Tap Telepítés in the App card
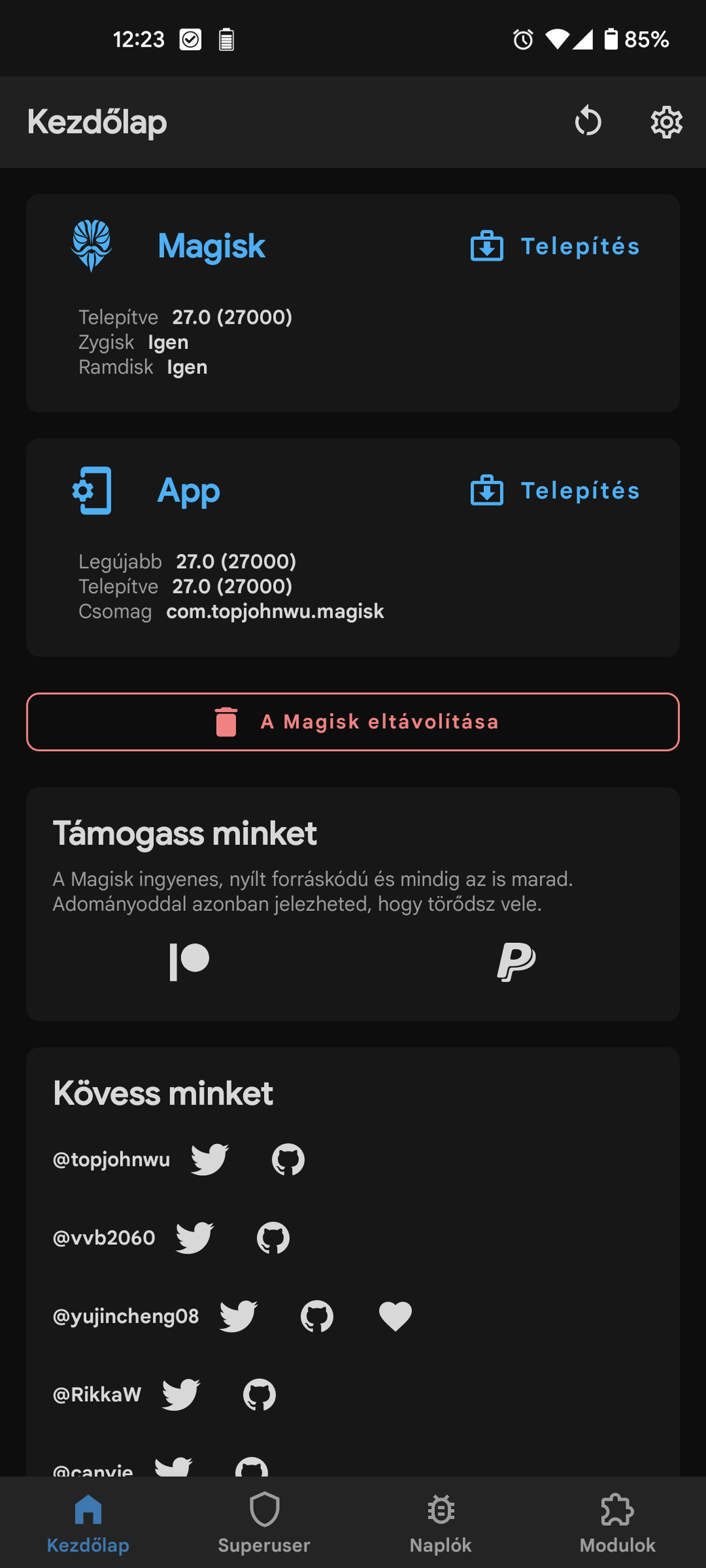 (555, 490)
